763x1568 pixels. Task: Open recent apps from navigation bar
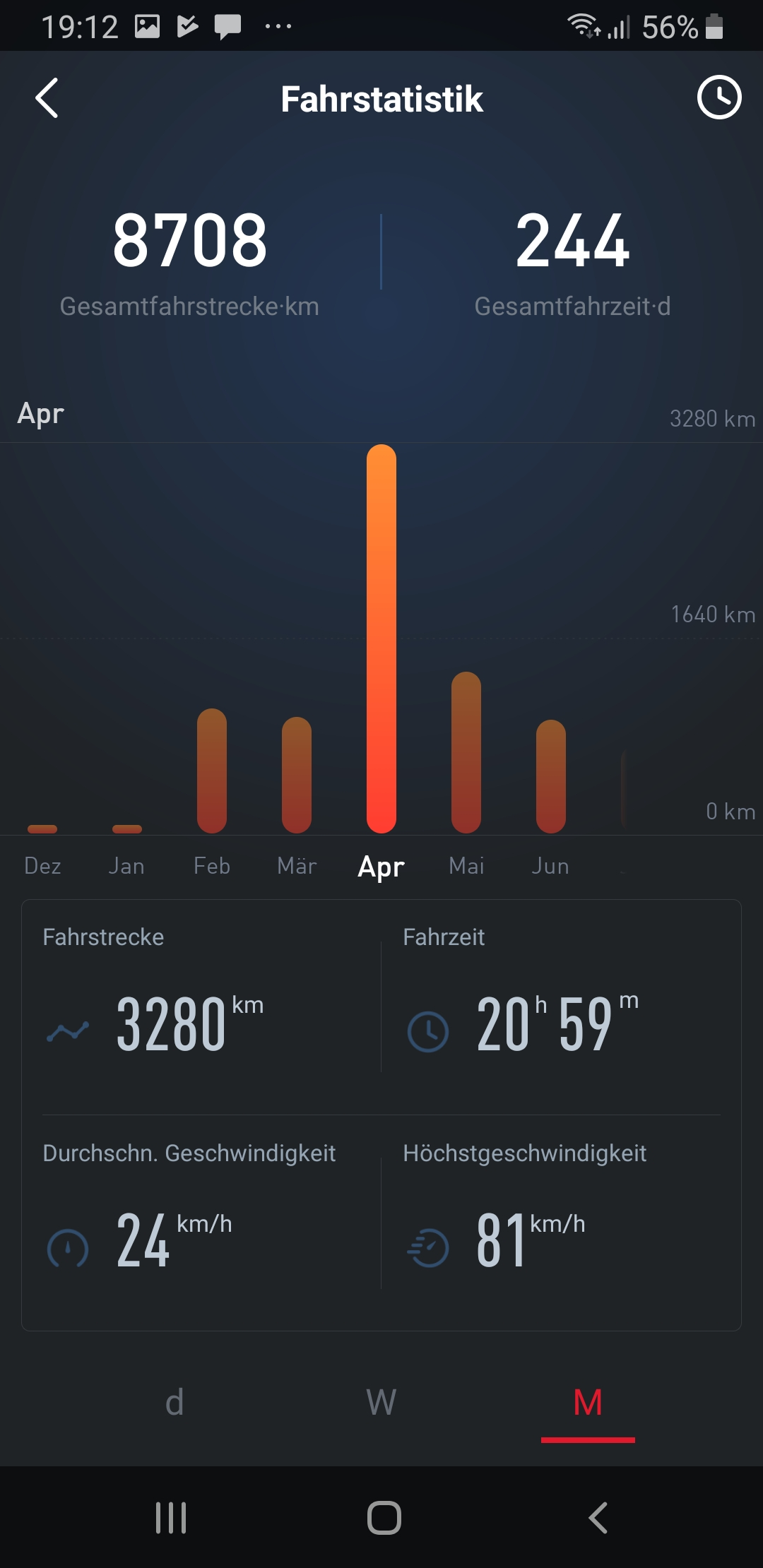171,1517
